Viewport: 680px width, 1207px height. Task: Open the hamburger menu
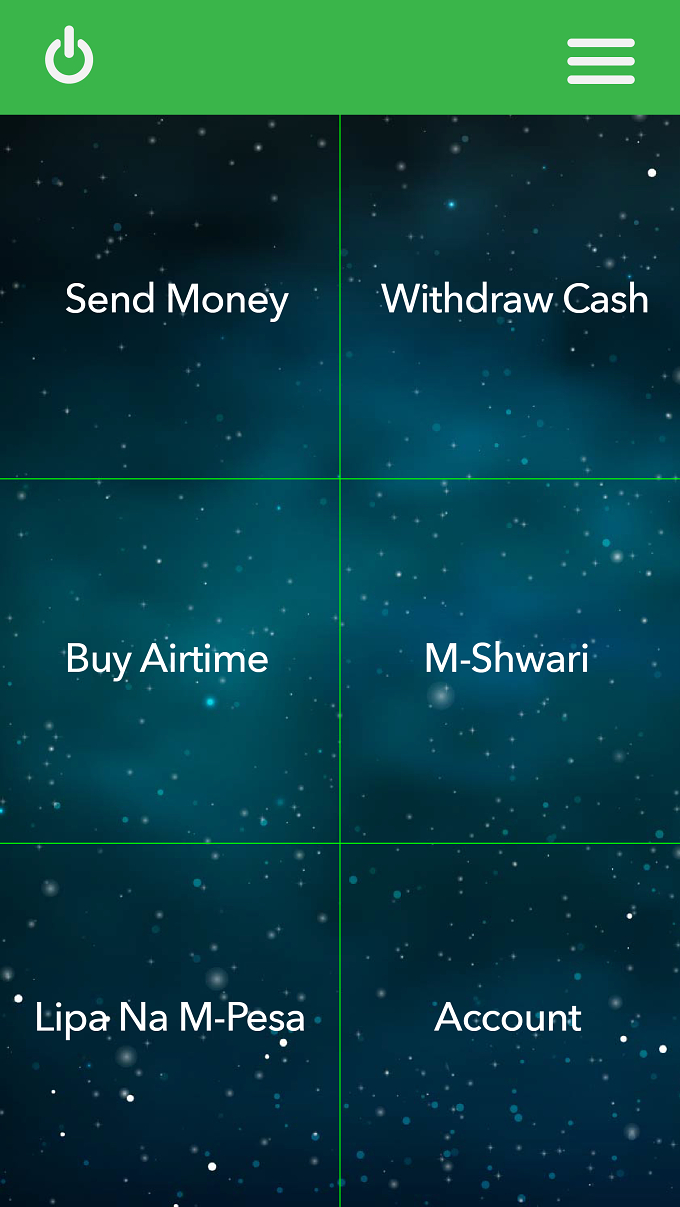(601, 60)
